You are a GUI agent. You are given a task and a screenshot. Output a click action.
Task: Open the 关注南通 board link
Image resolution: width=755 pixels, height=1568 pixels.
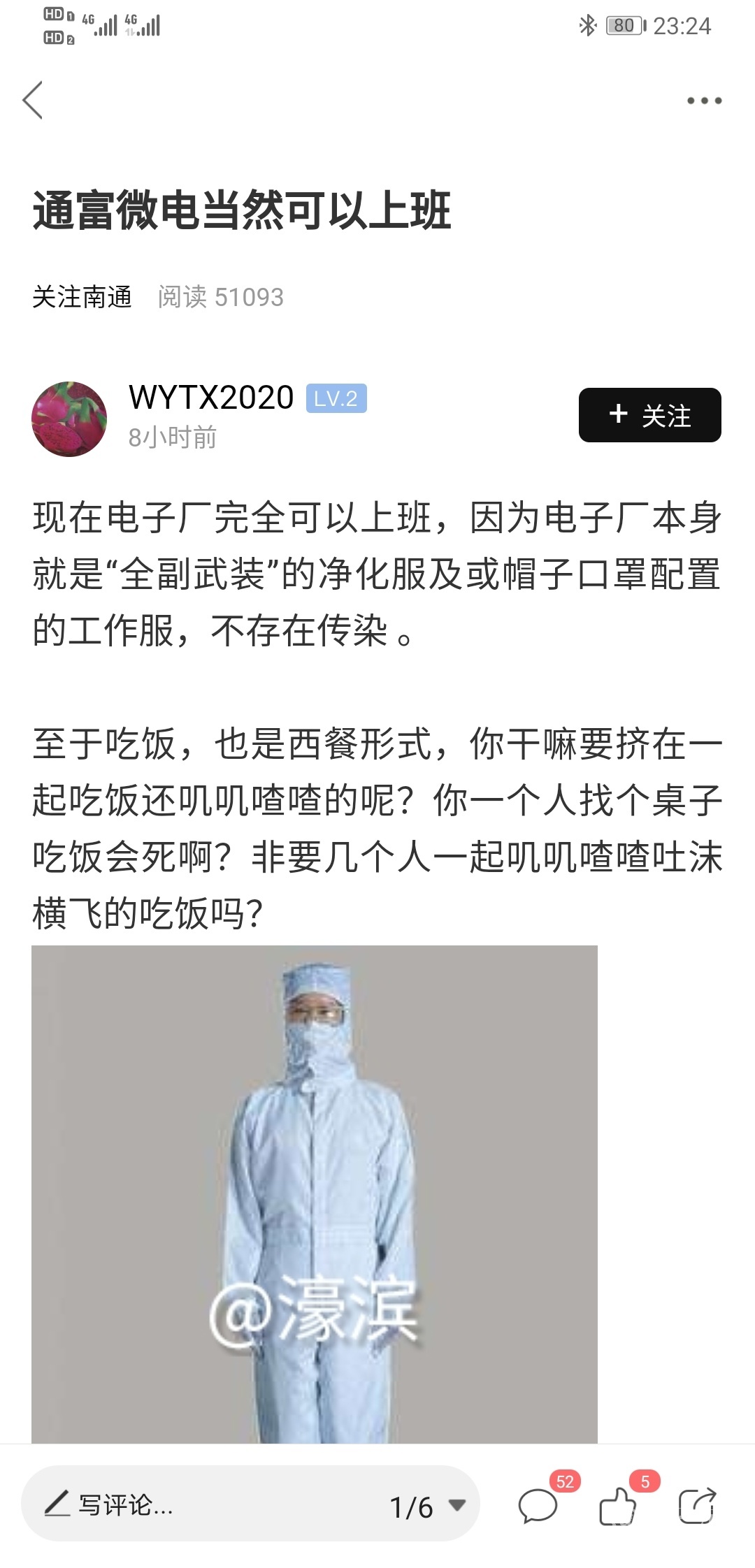[82, 297]
